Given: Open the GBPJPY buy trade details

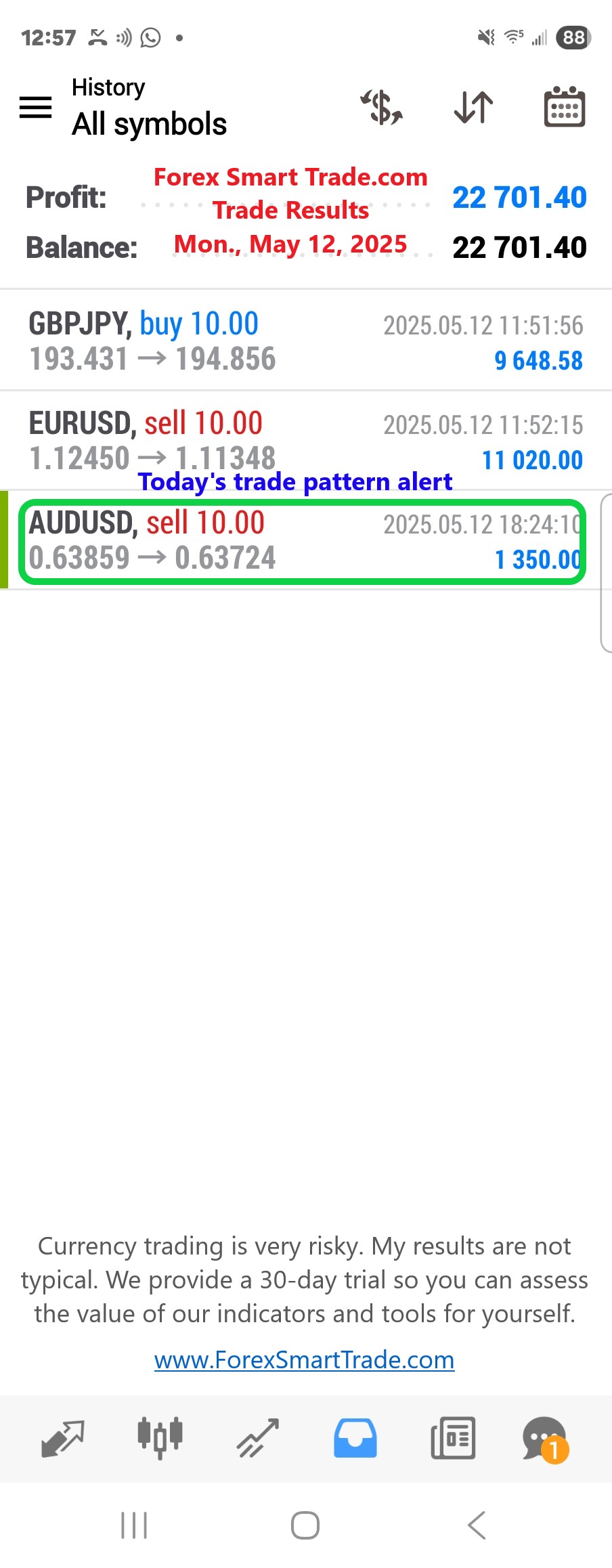Looking at the screenshot, I should (x=305, y=341).
